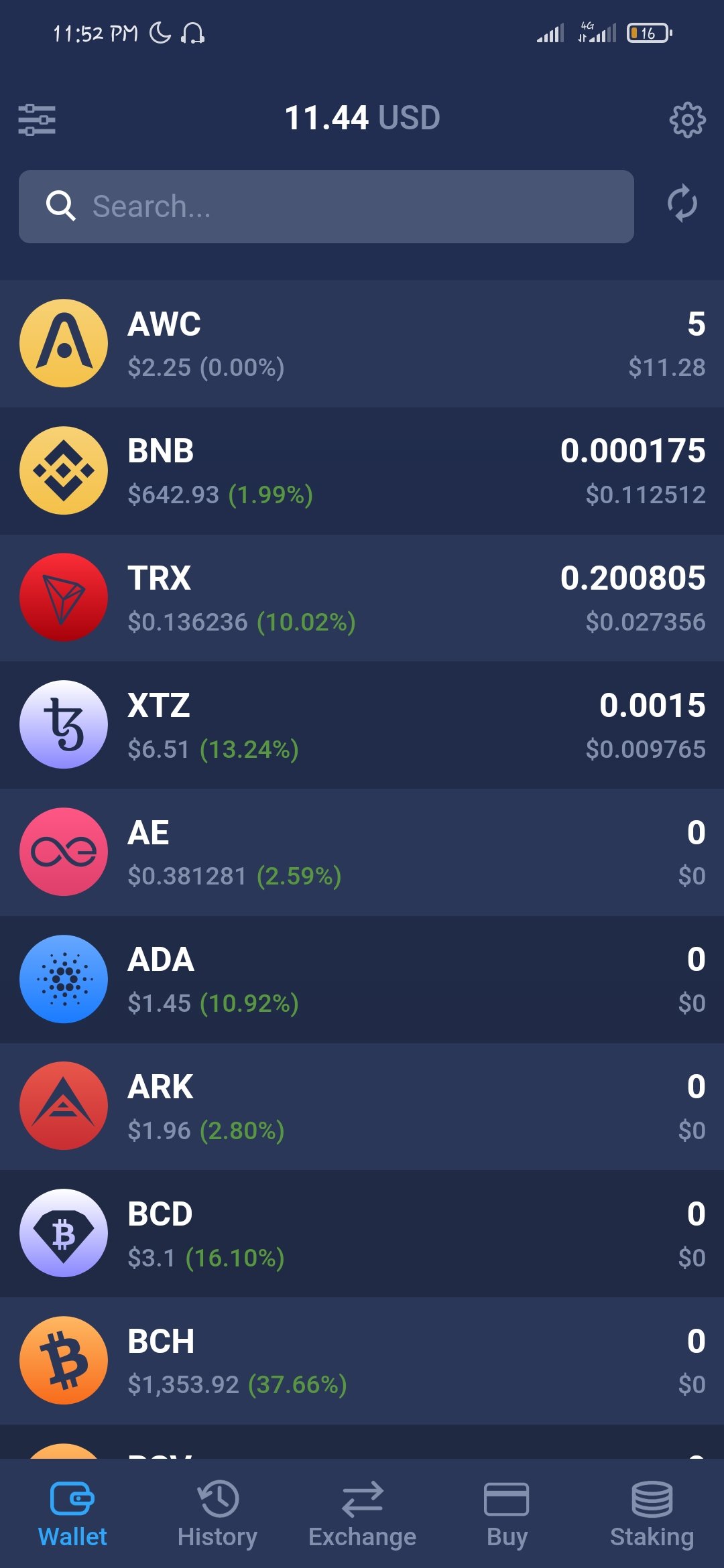Image resolution: width=724 pixels, height=1568 pixels.
Task: Open the BCH coin row
Action: pyautogui.click(x=362, y=1361)
